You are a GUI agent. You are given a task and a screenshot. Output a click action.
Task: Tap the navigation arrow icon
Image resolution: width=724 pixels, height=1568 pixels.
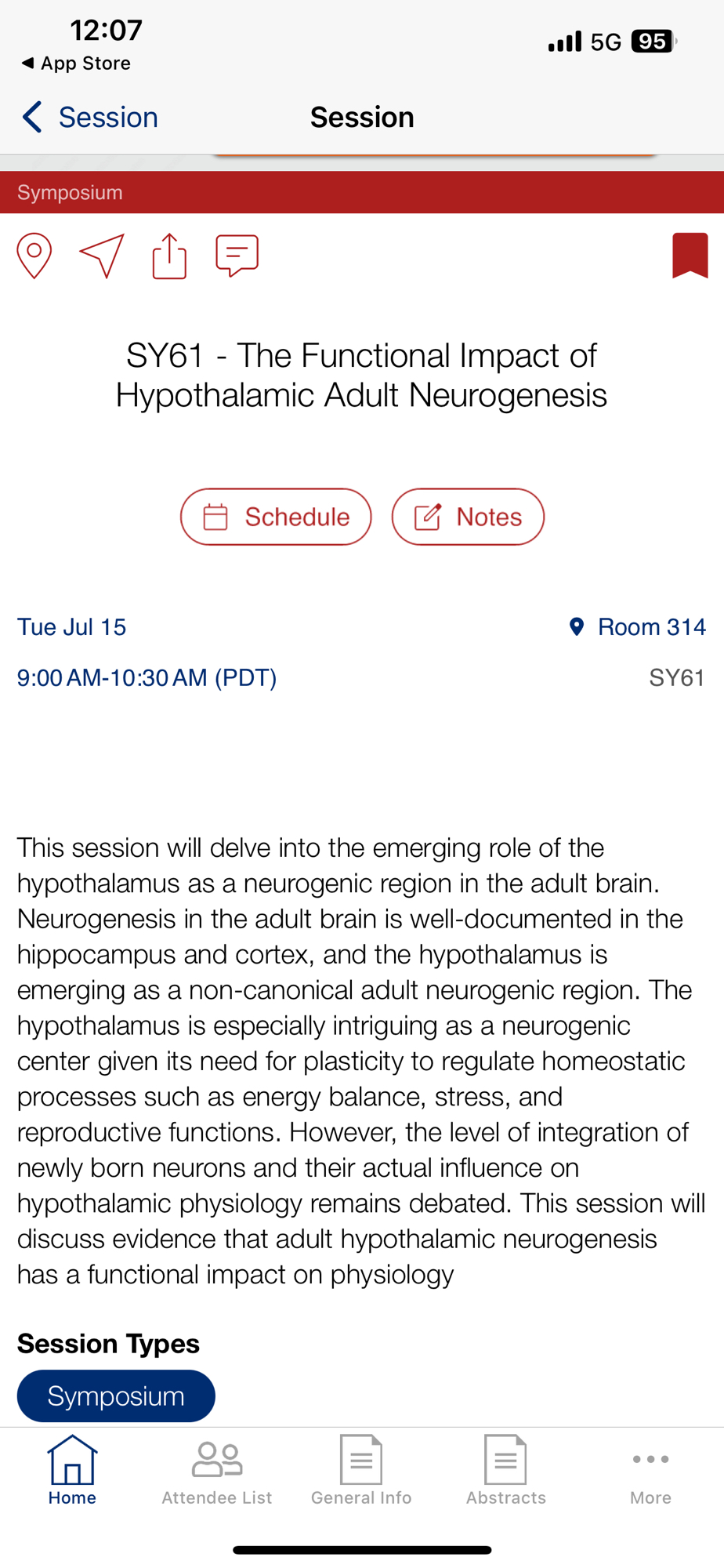pos(102,256)
